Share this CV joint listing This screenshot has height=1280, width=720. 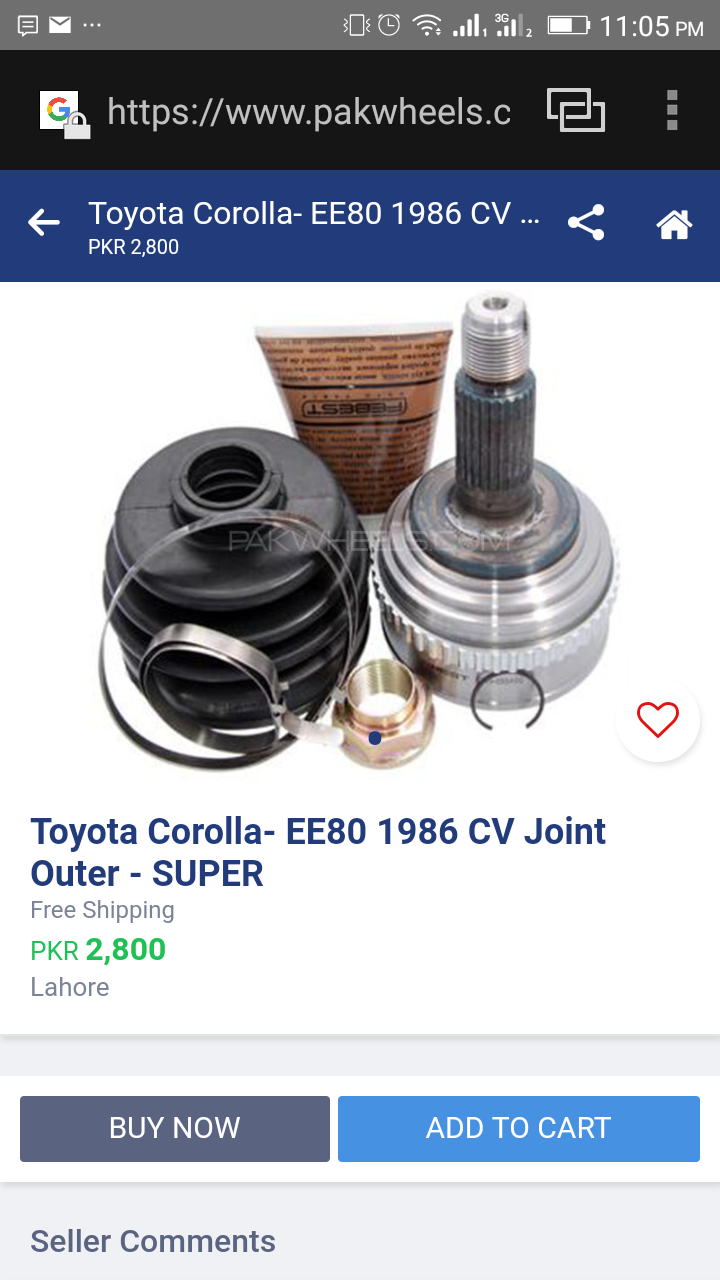click(x=586, y=223)
